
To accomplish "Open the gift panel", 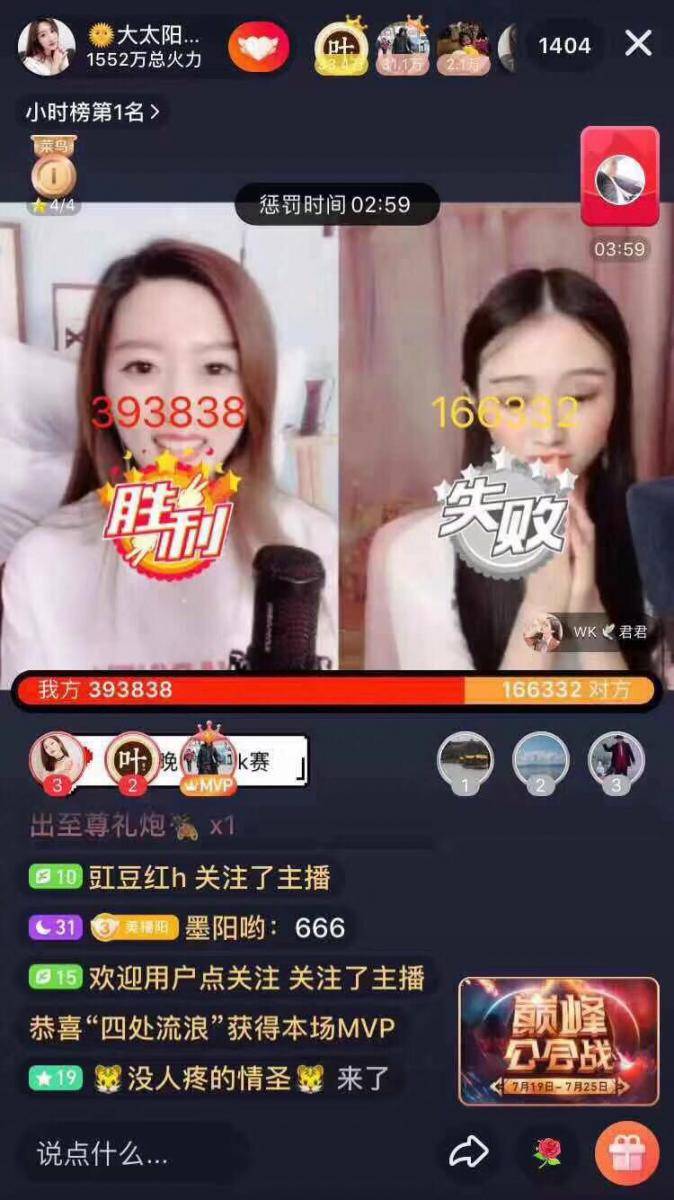I will coord(627,1153).
